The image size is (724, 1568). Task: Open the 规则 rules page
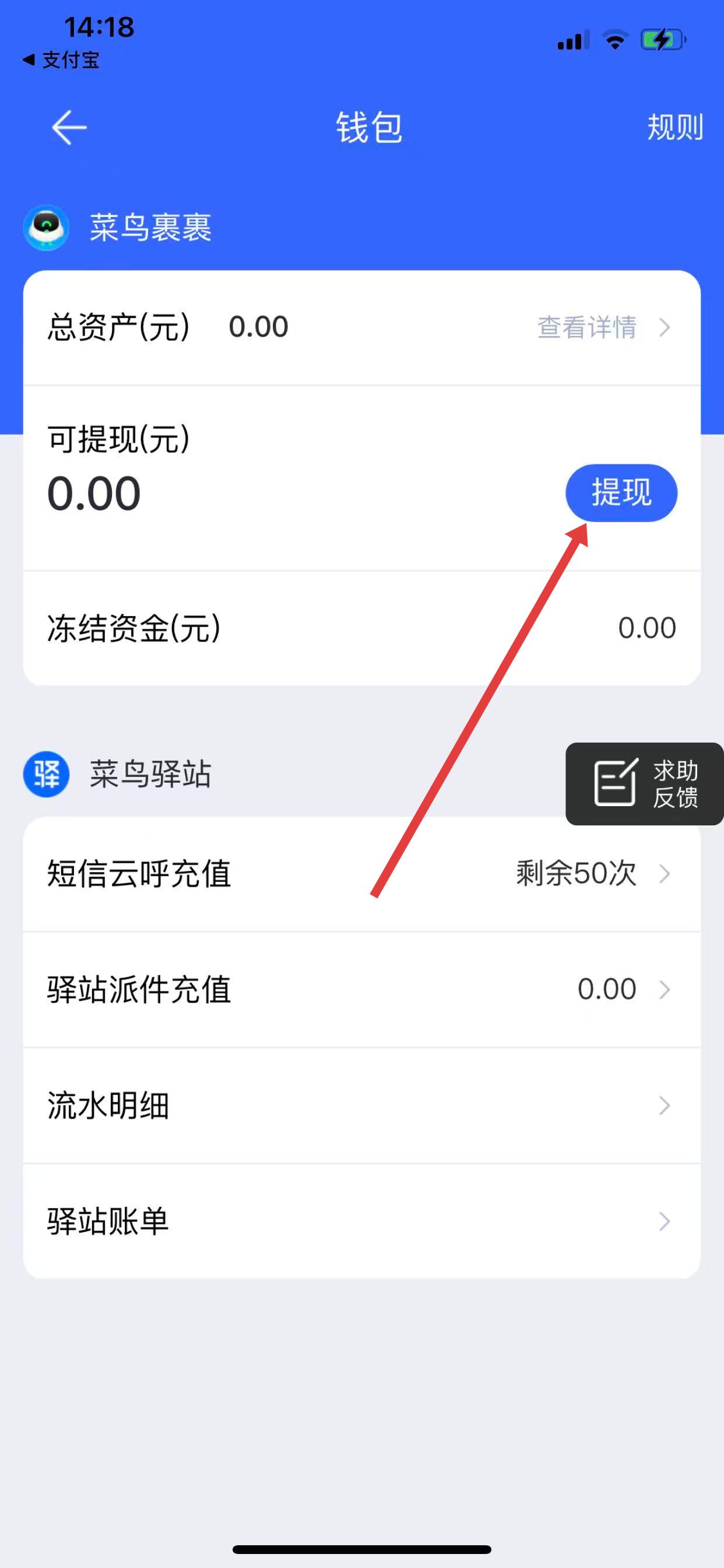tap(674, 128)
